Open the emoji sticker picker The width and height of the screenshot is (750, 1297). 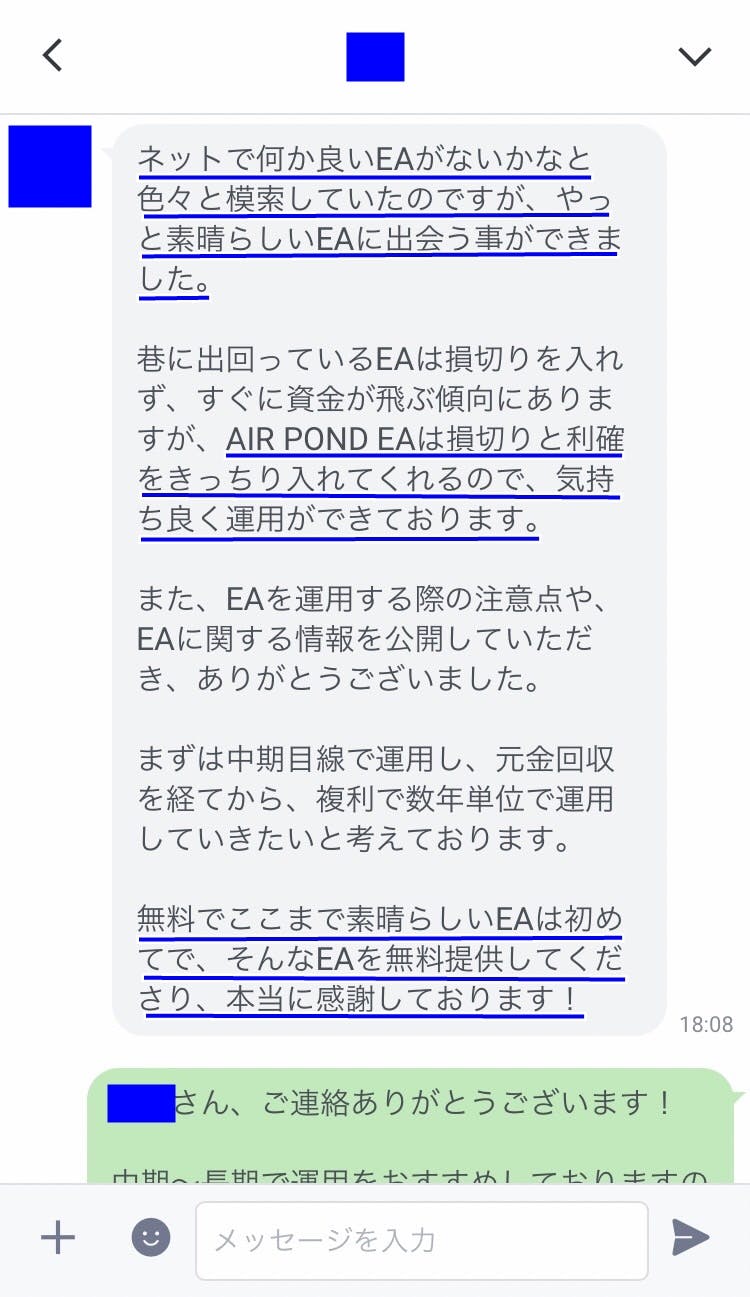point(151,1238)
